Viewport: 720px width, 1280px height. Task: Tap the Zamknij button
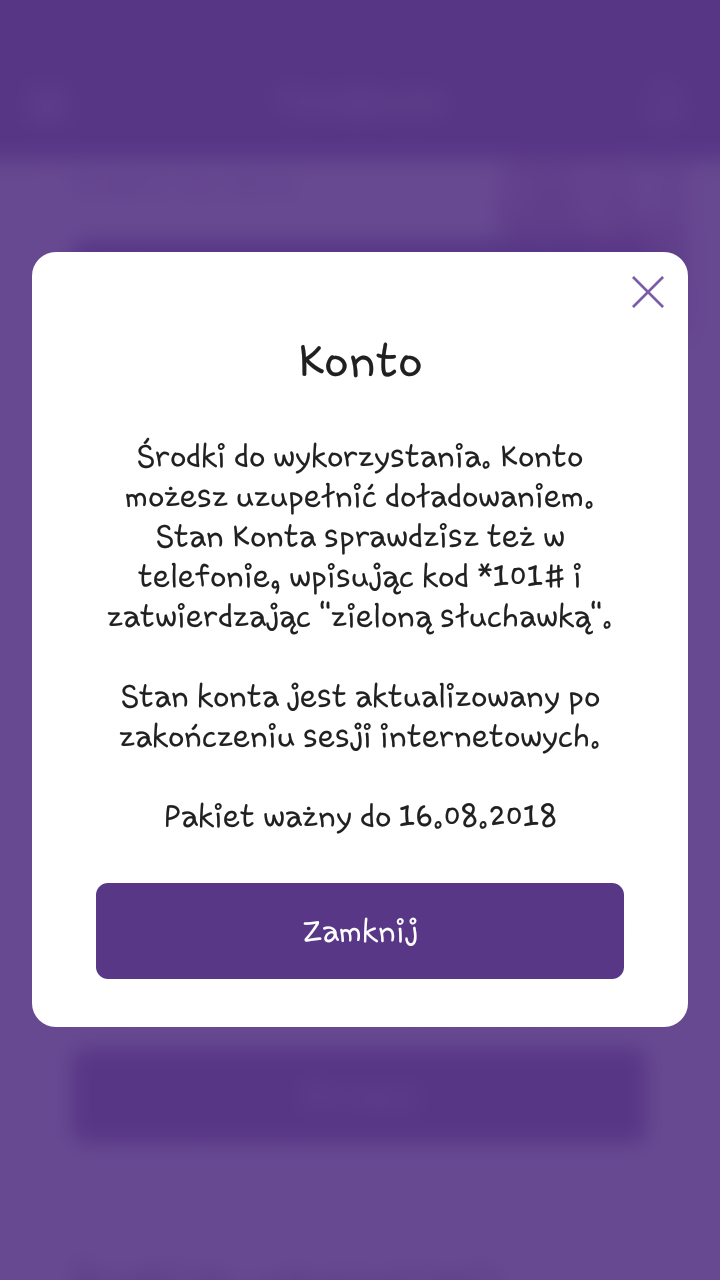point(360,931)
